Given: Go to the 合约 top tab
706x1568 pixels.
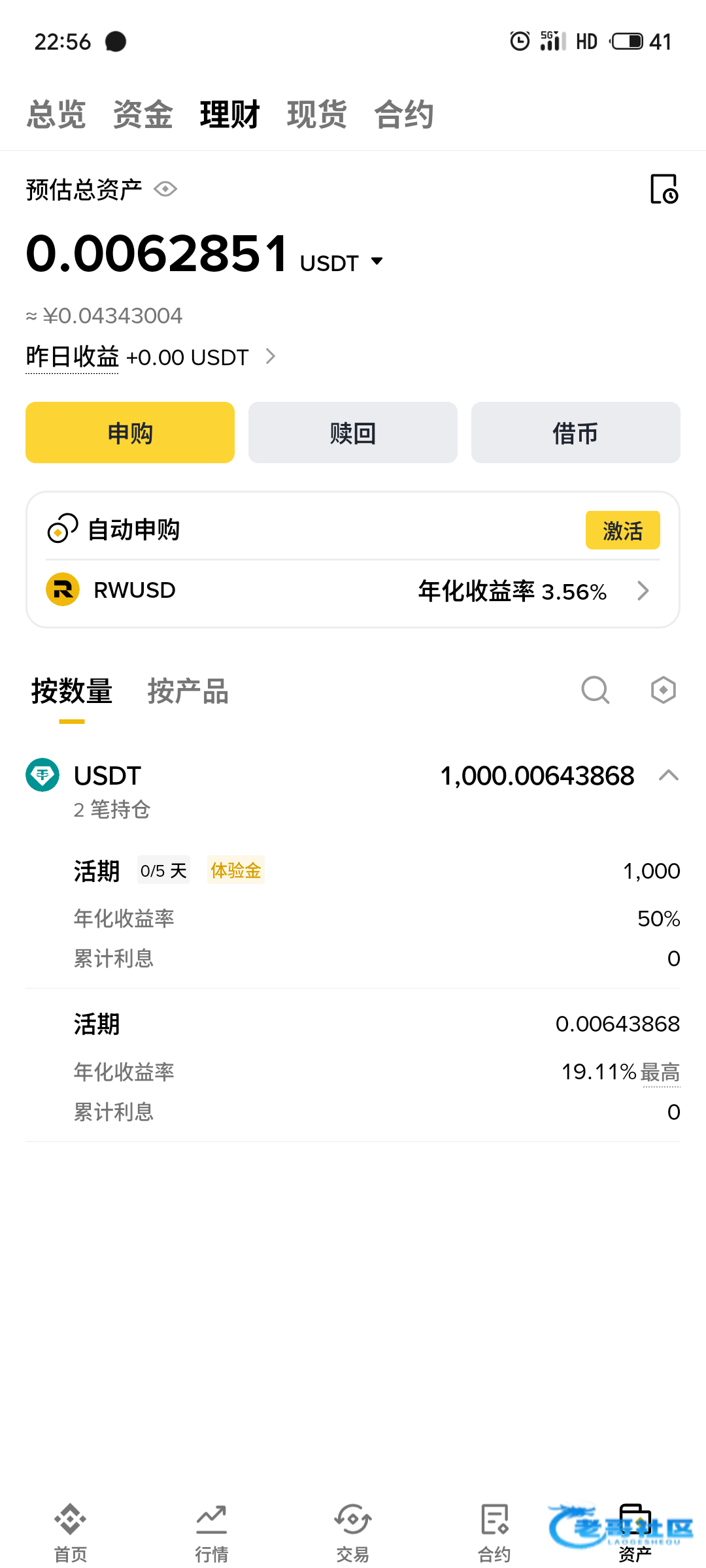Looking at the screenshot, I should (403, 114).
